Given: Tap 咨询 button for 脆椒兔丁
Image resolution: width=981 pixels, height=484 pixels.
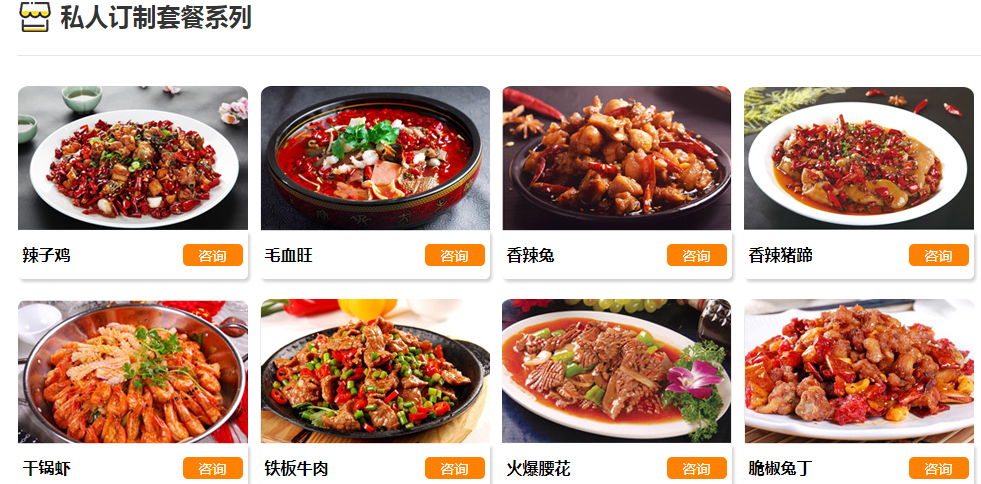Looking at the screenshot, I should 938,468.
